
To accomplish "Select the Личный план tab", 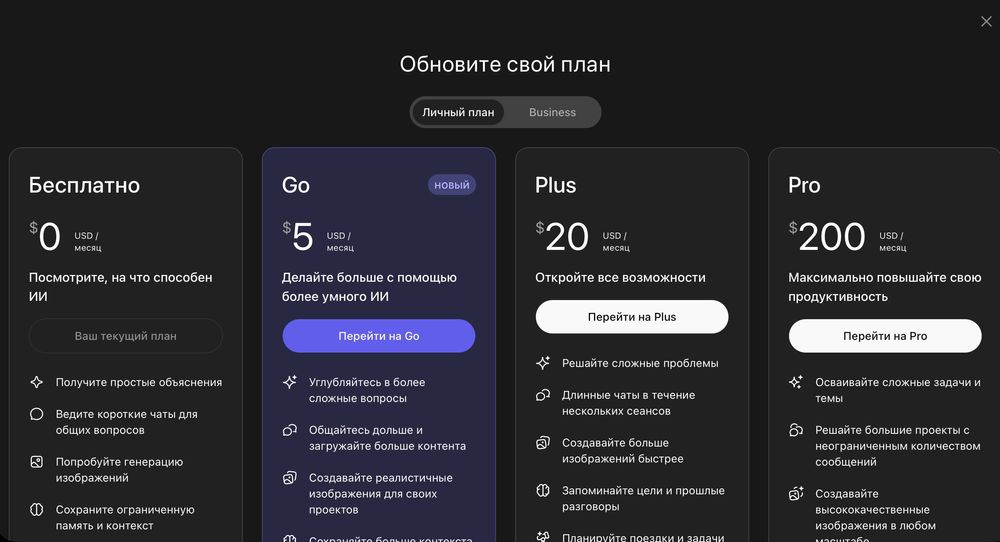I will pos(458,112).
